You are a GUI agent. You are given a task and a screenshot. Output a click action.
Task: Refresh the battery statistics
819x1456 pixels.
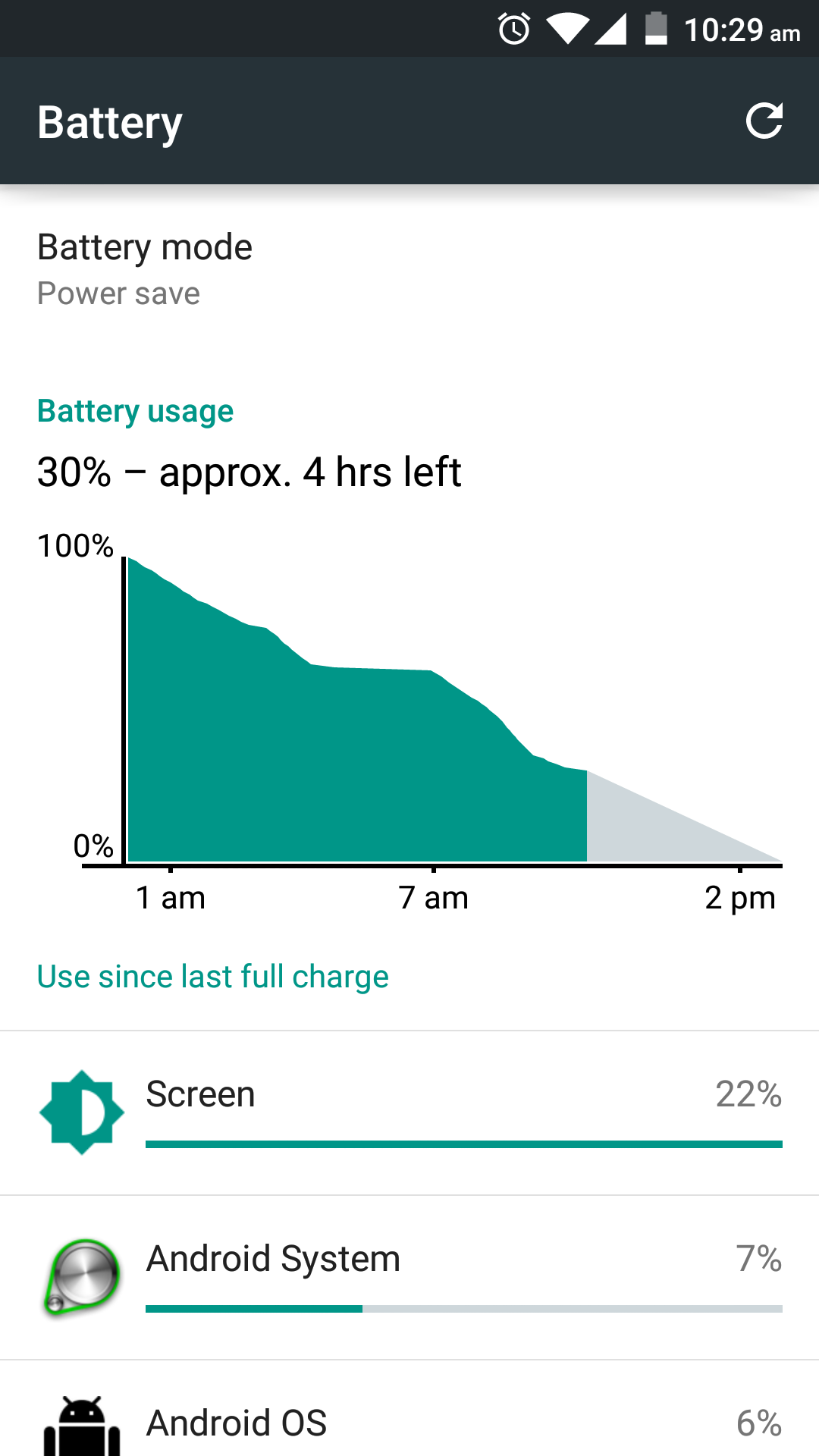click(x=764, y=121)
